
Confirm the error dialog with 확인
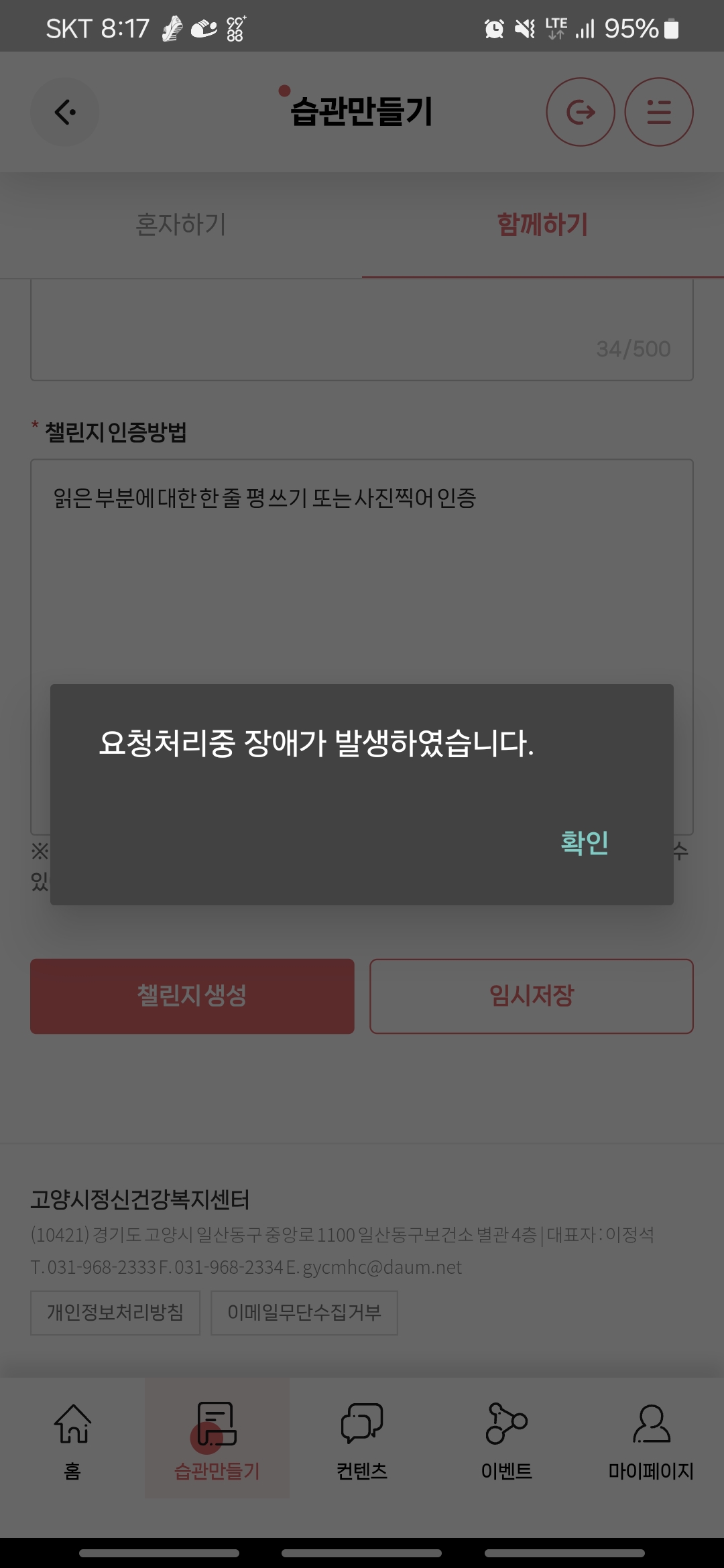584,842
